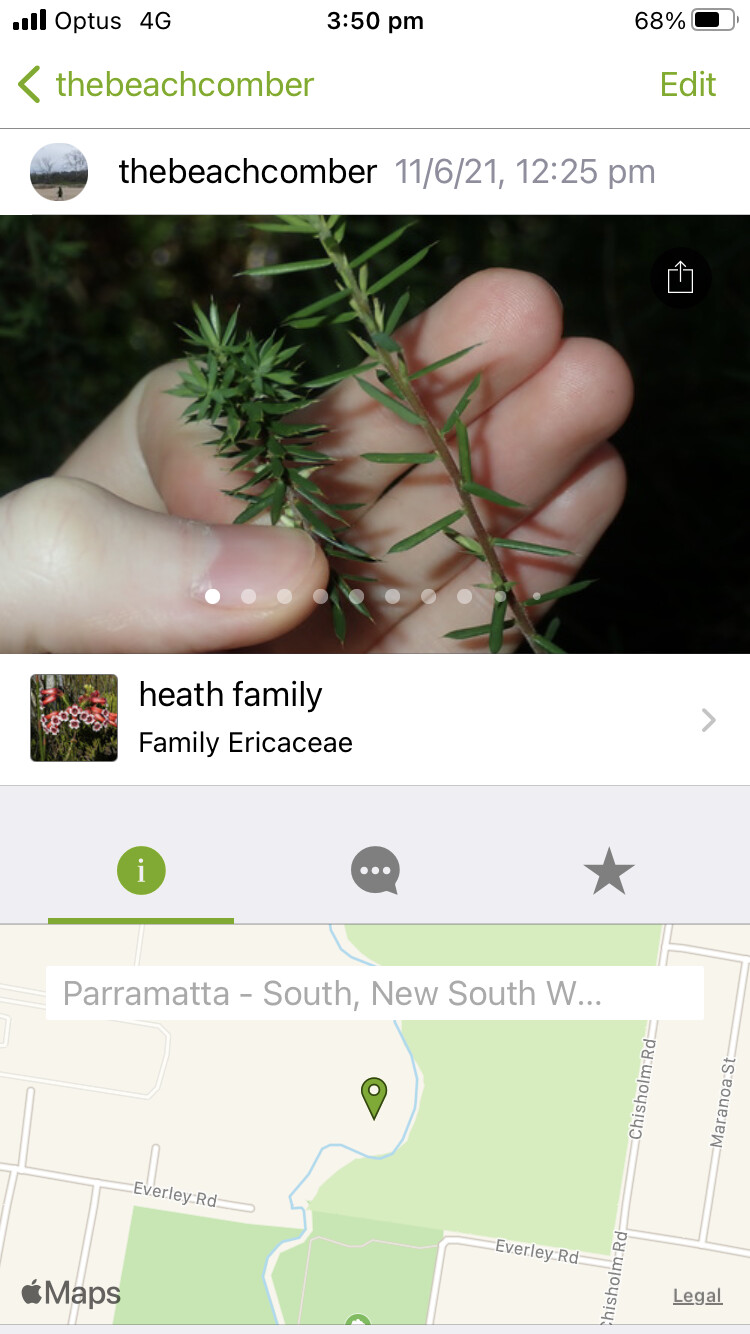Open the heath family taxon row
Viewport: 750px width, 1334px height.
pos(375,718)
